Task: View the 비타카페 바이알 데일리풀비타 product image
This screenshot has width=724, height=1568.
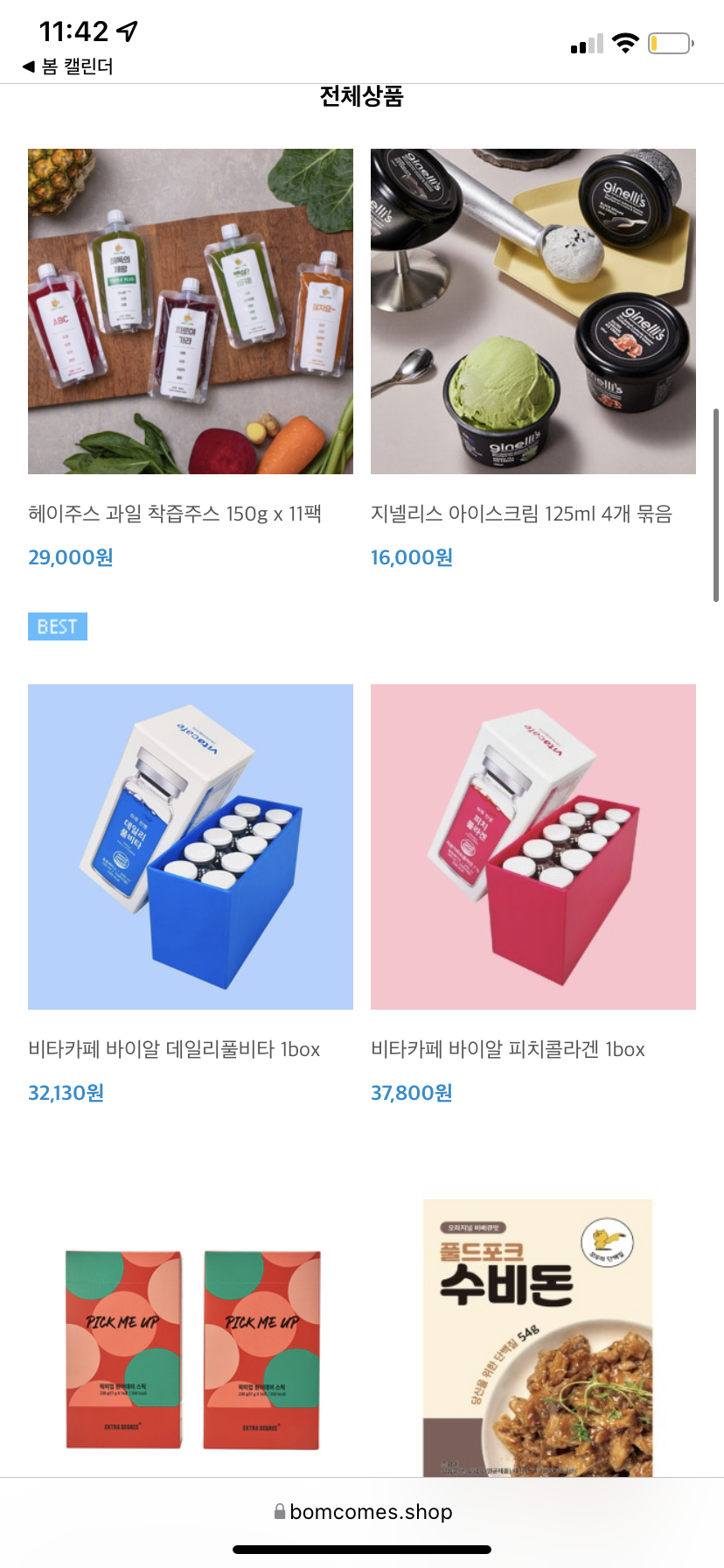Action: coord(191,847)
